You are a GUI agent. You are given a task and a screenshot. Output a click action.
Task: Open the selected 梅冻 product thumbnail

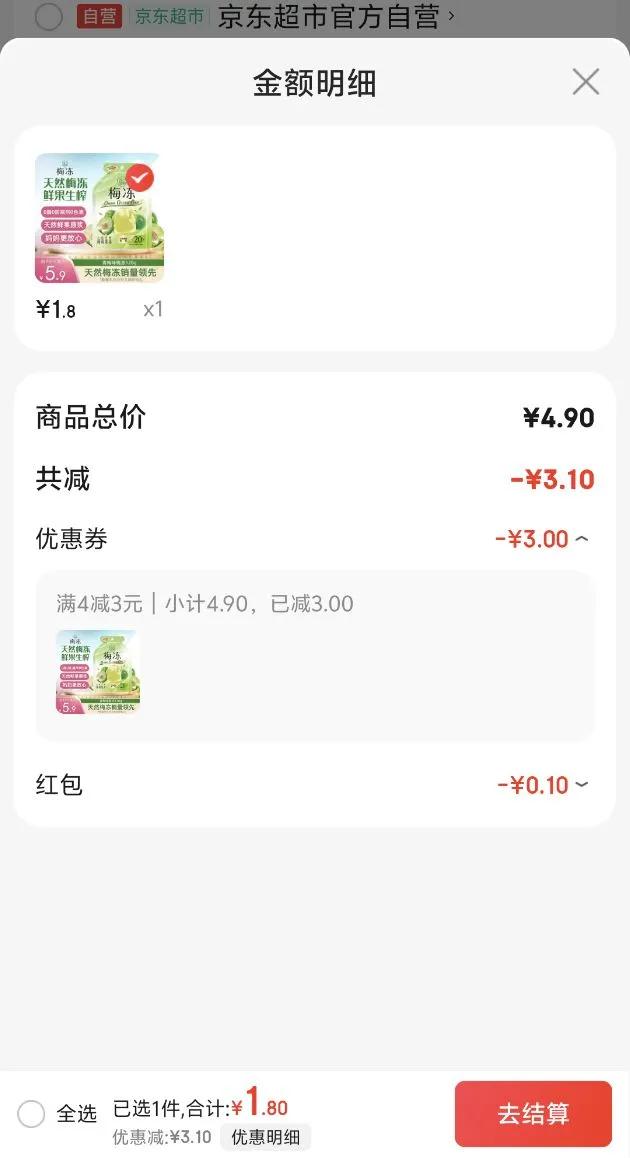pyautogui.click(x=98, y=218)
